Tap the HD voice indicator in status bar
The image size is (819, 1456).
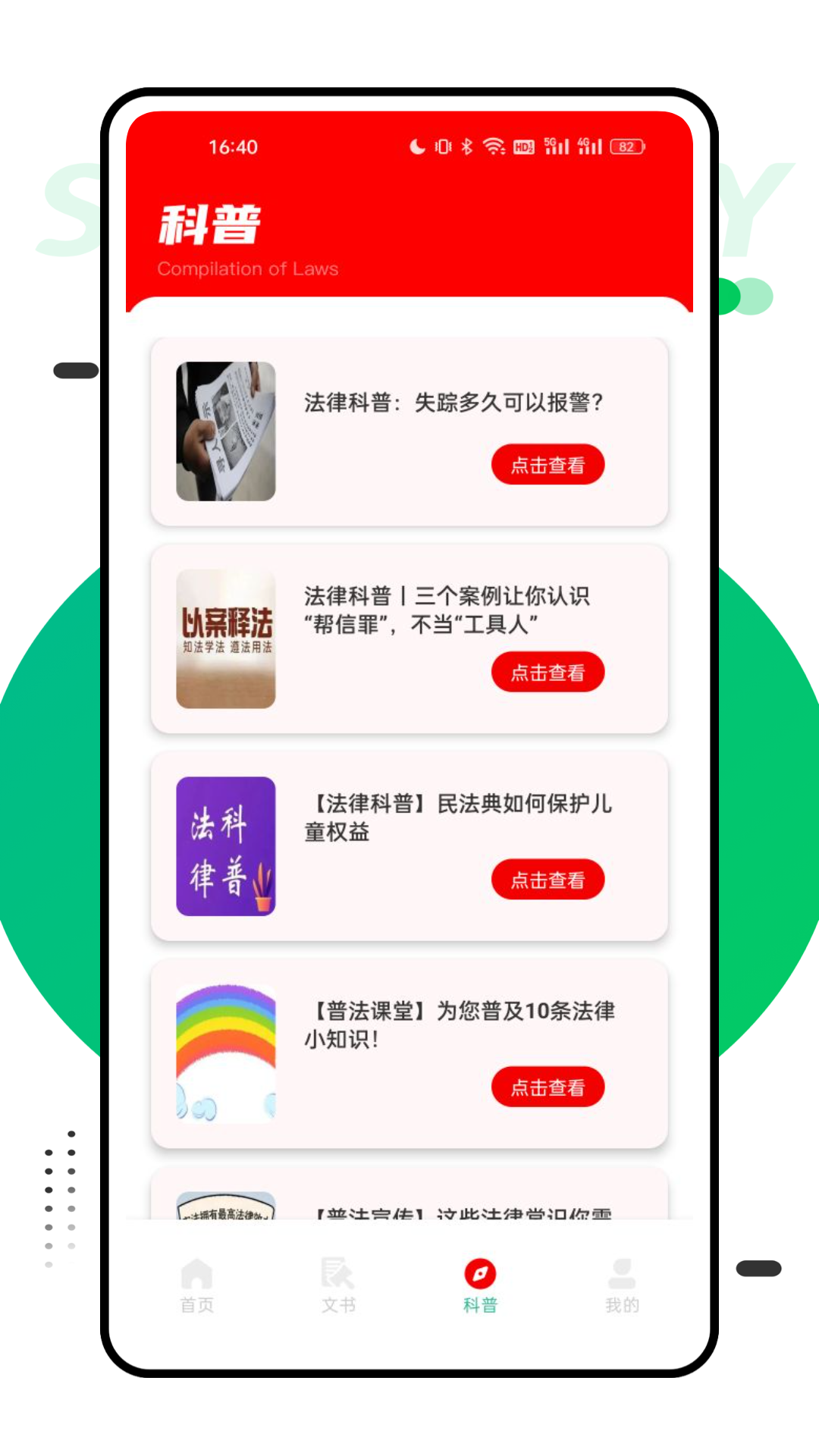522,146
